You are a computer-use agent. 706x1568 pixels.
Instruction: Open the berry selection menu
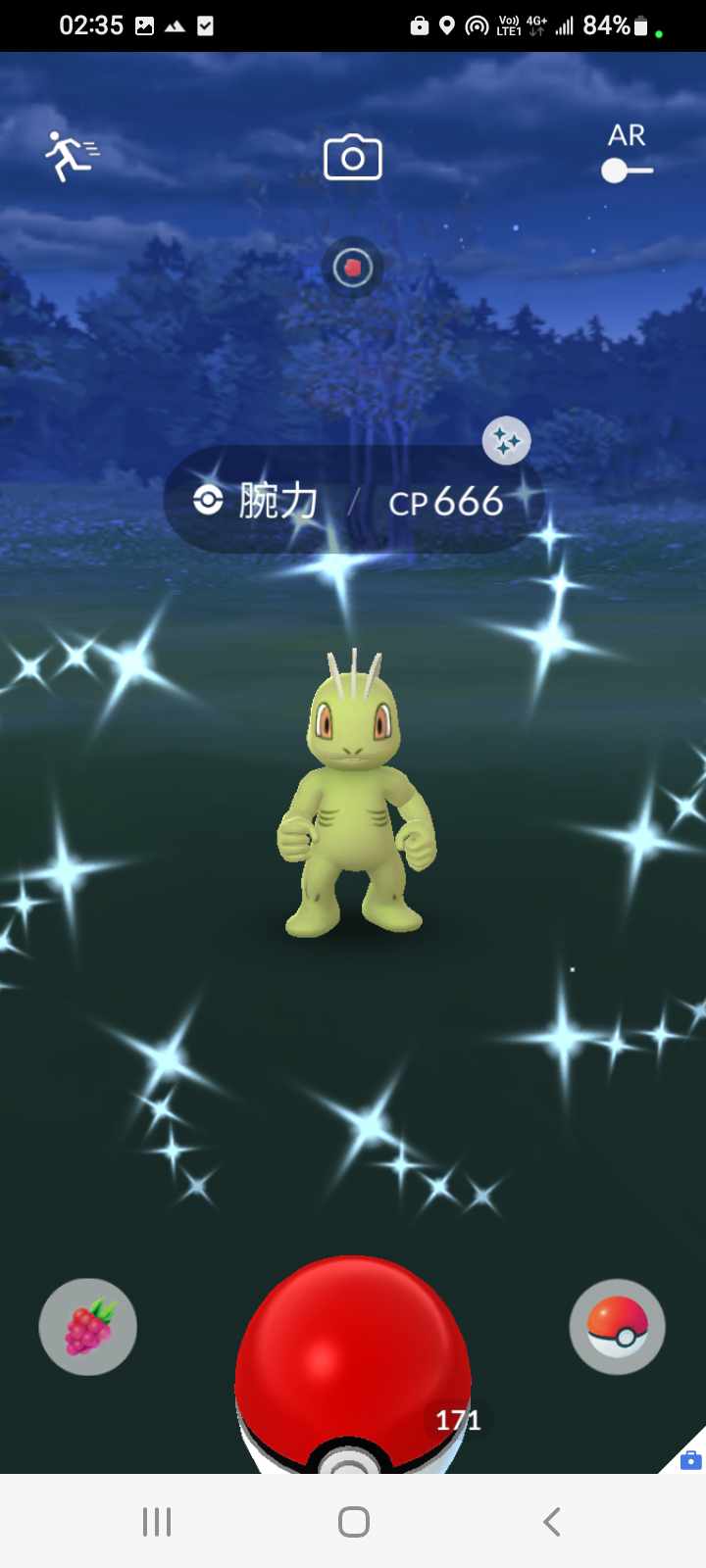coord(88,1327)
